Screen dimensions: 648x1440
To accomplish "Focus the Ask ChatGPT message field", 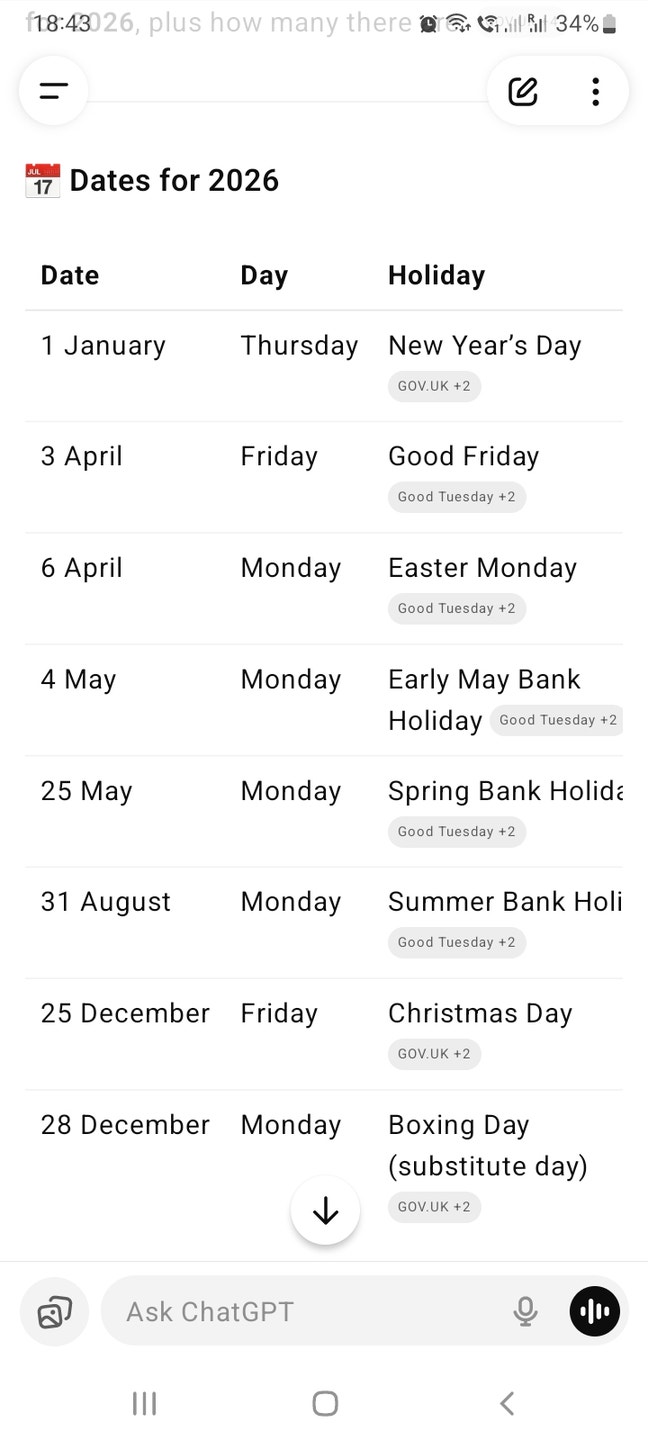I will (x=300, y=1311).
